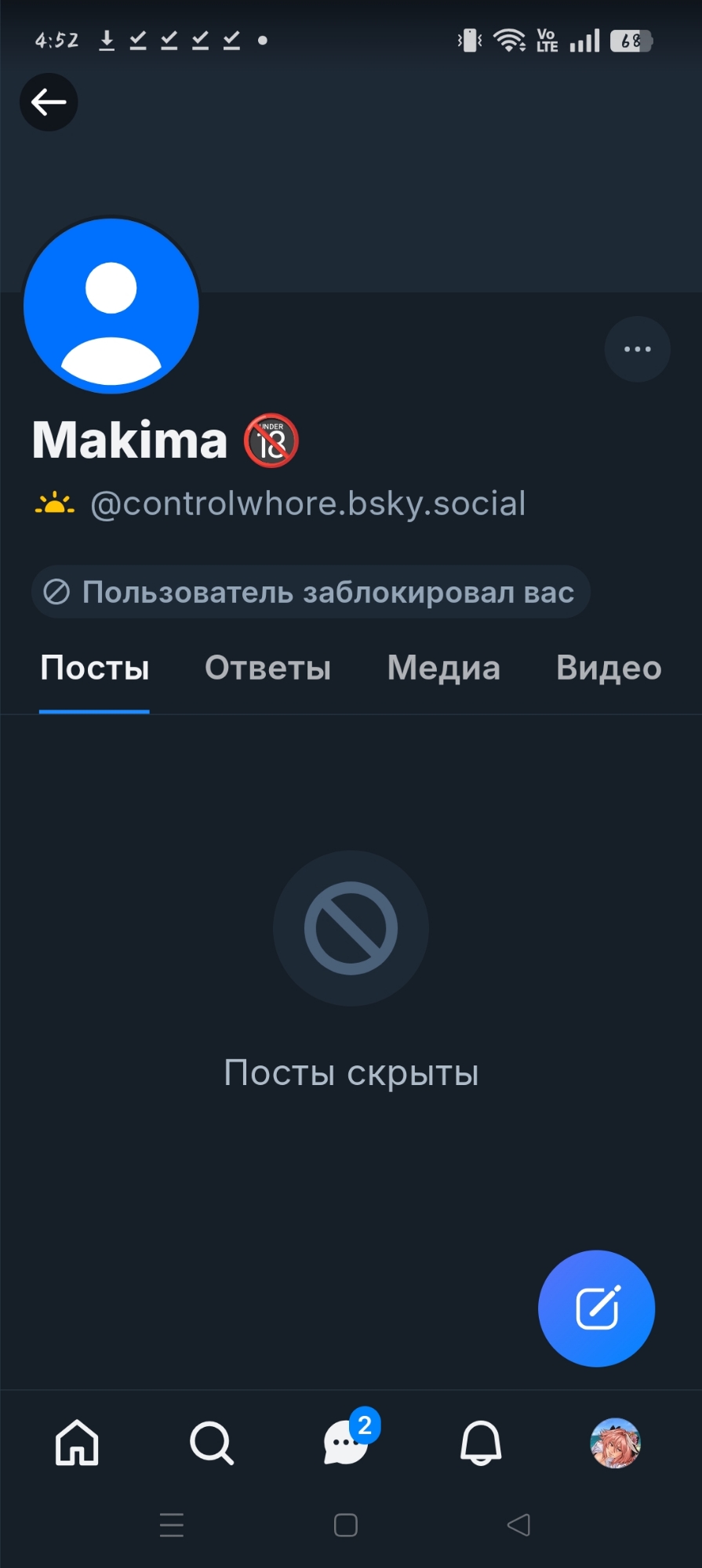The image size is (702, 1568).
Task: Switch to the Посты tab
Action: (x=95, y=668)
